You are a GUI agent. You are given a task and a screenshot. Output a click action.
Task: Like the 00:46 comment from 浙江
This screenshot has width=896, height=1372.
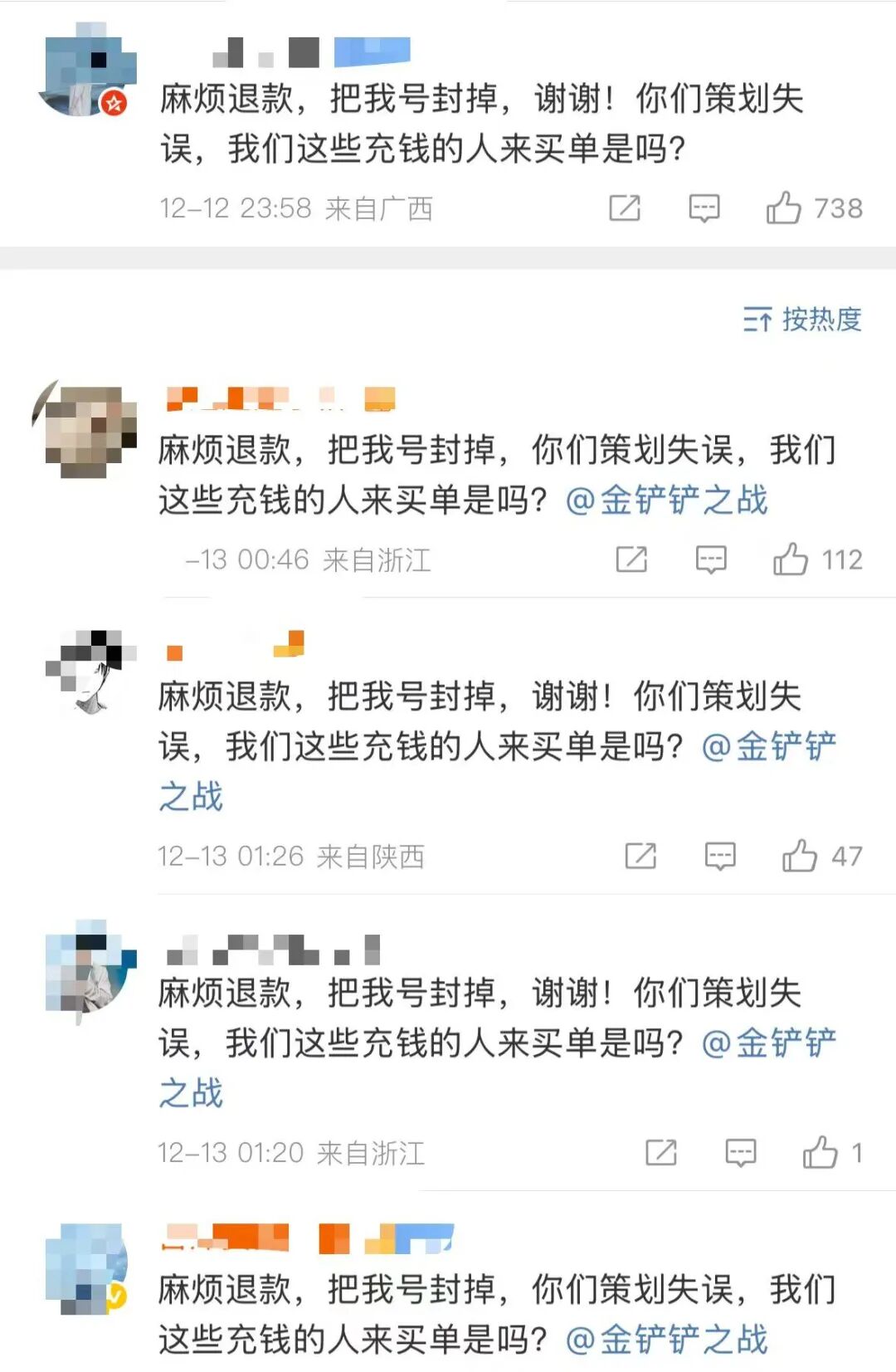(791, 559)
